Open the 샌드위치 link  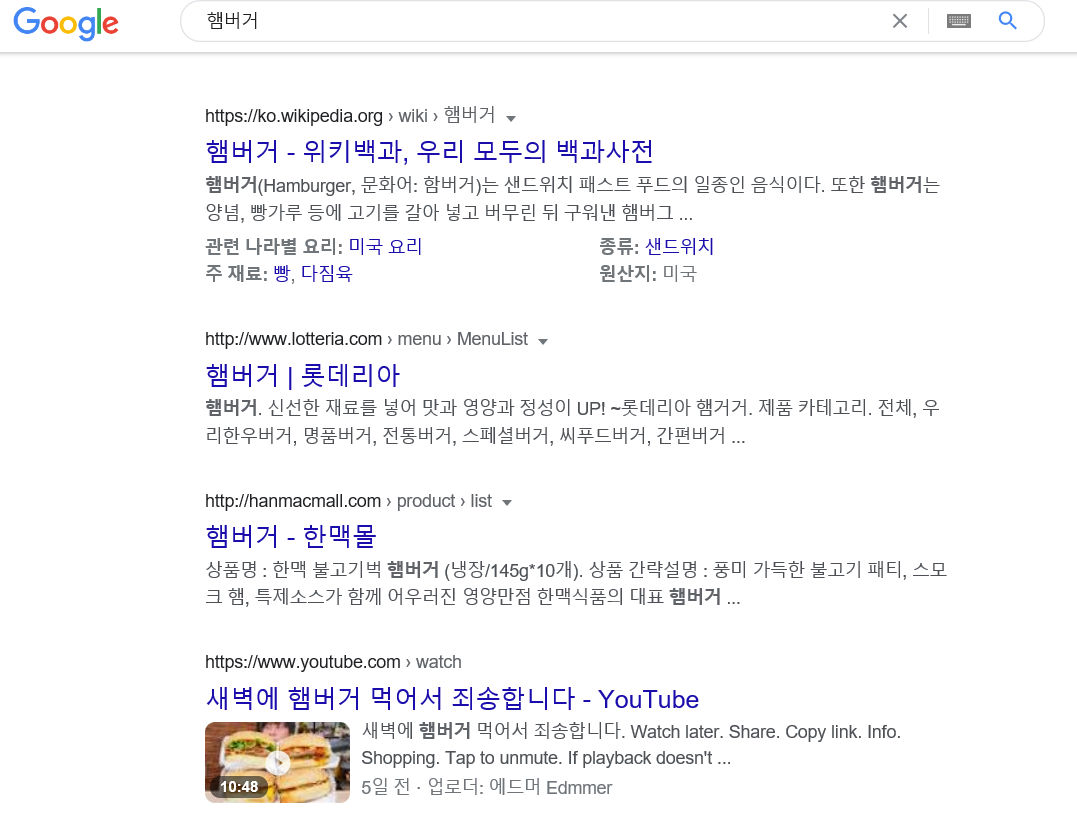tap(679, 246)
